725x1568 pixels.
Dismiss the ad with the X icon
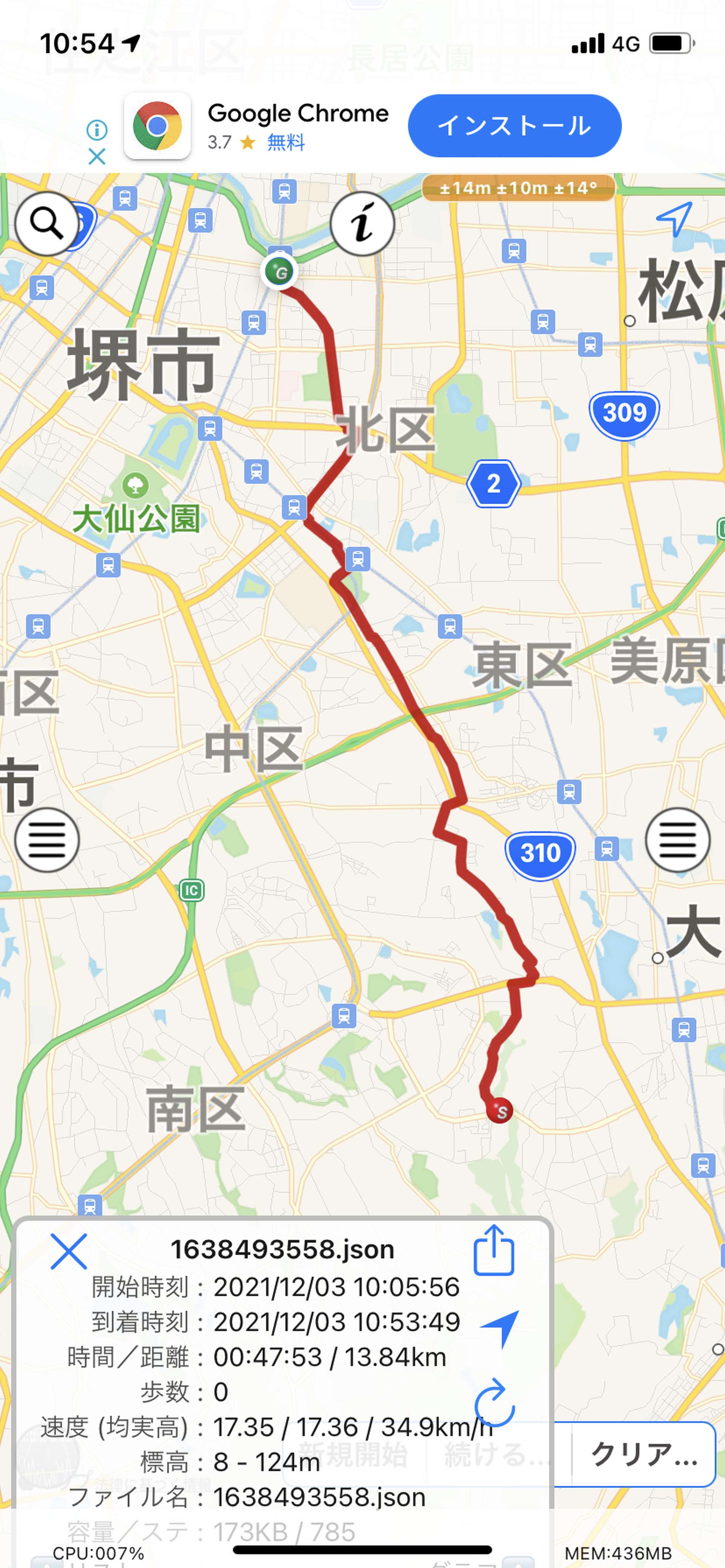pyautogui.click(x=97, y=157)
